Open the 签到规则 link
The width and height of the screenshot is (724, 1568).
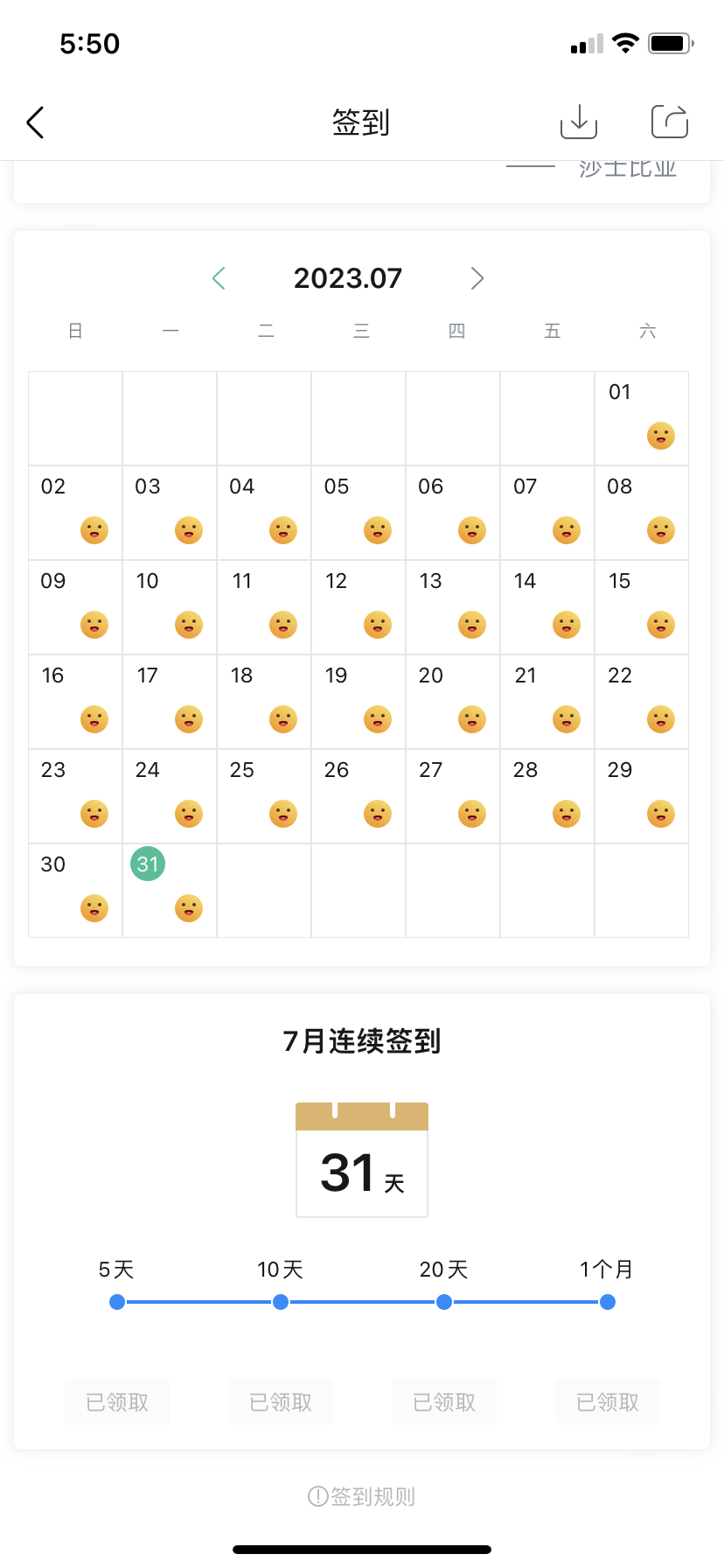[362, 1496]
